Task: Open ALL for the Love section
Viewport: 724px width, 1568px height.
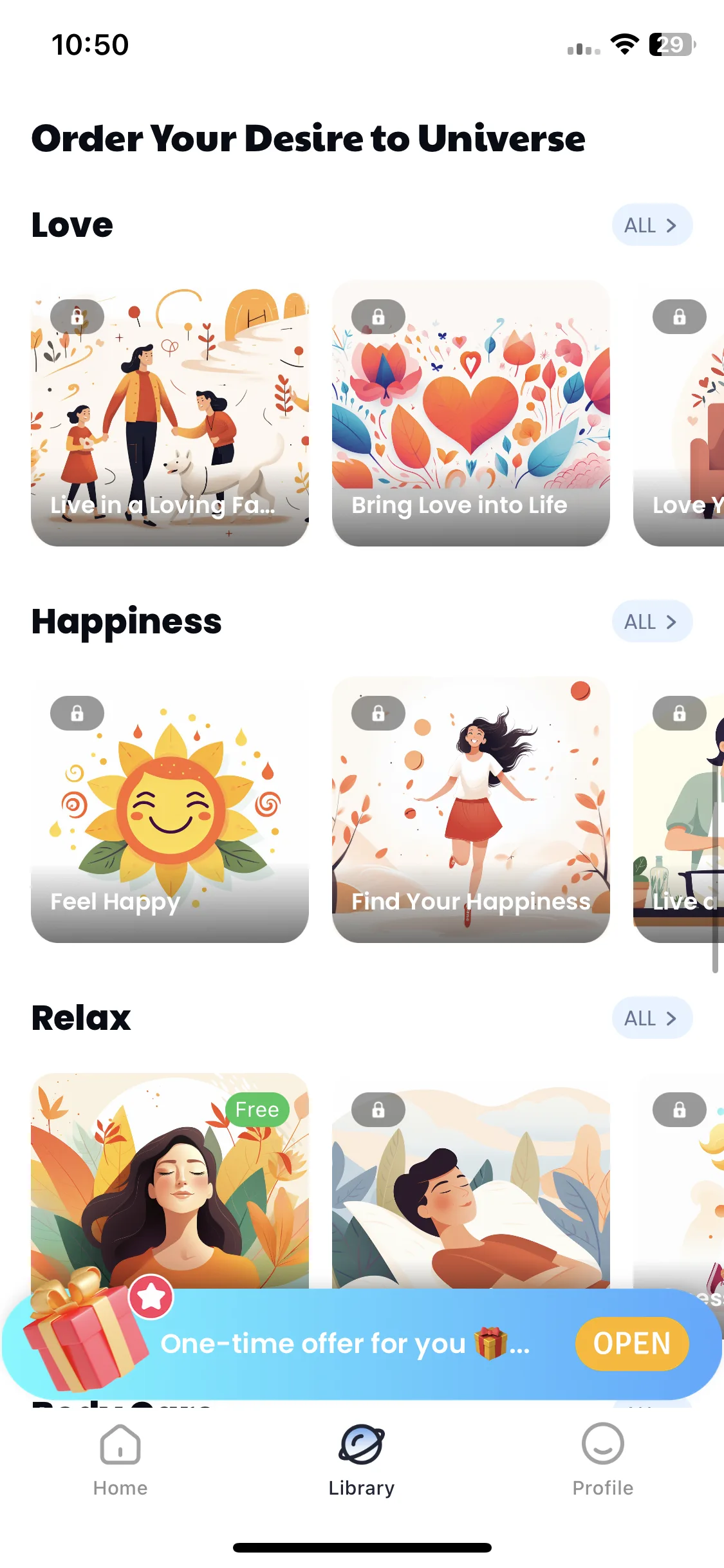Action: click(651, 225)
